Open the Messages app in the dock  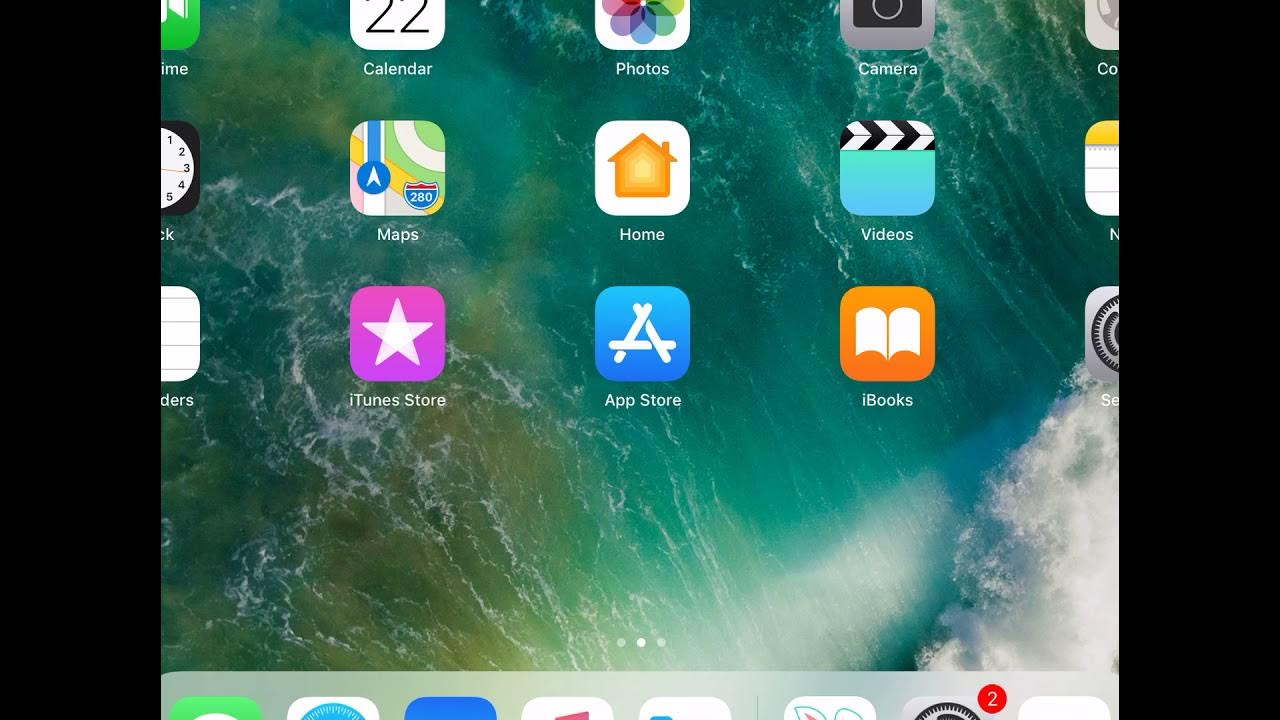(x=215, y=708)
